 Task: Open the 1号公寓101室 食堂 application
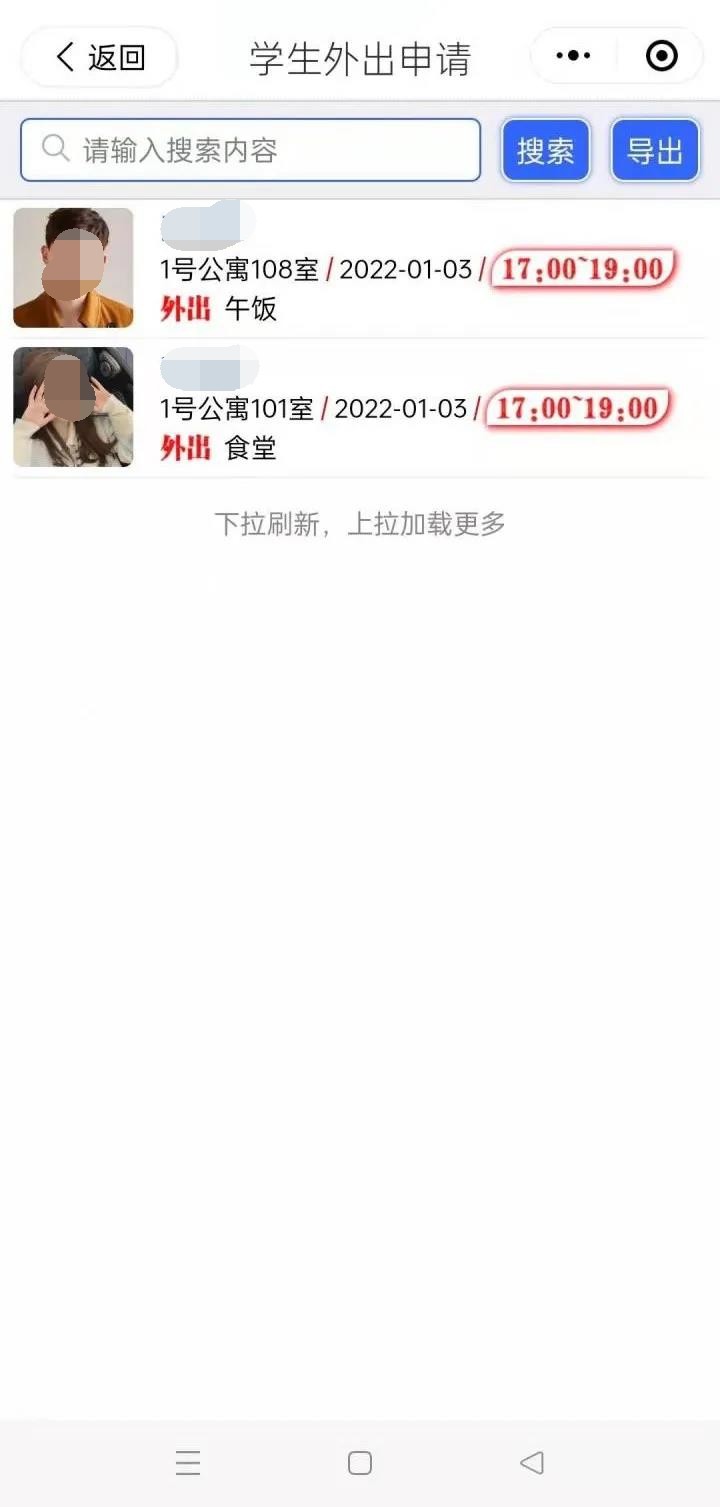point(360,407)
